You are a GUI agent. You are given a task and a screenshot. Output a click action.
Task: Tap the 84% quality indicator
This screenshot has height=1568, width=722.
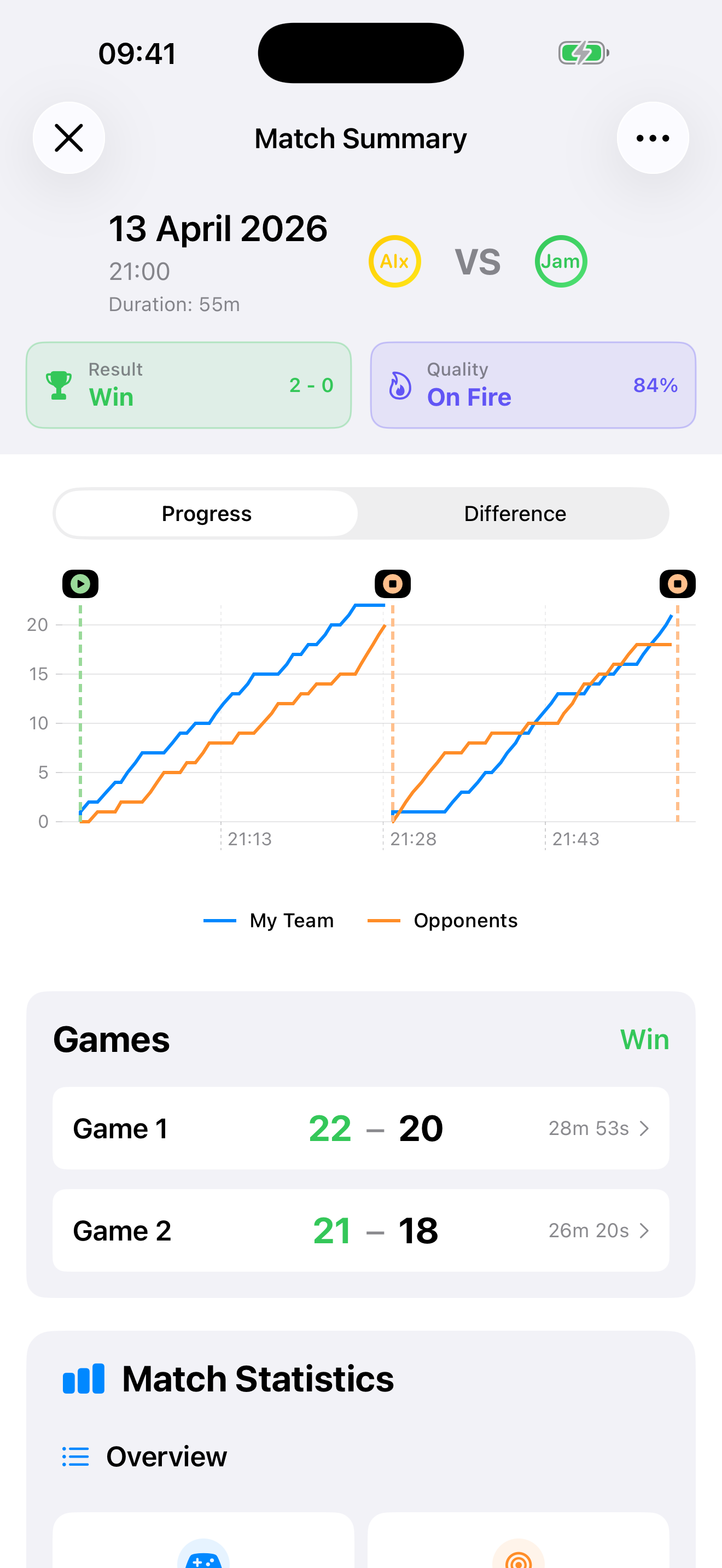pyautogui.click(x=656, y=384)
